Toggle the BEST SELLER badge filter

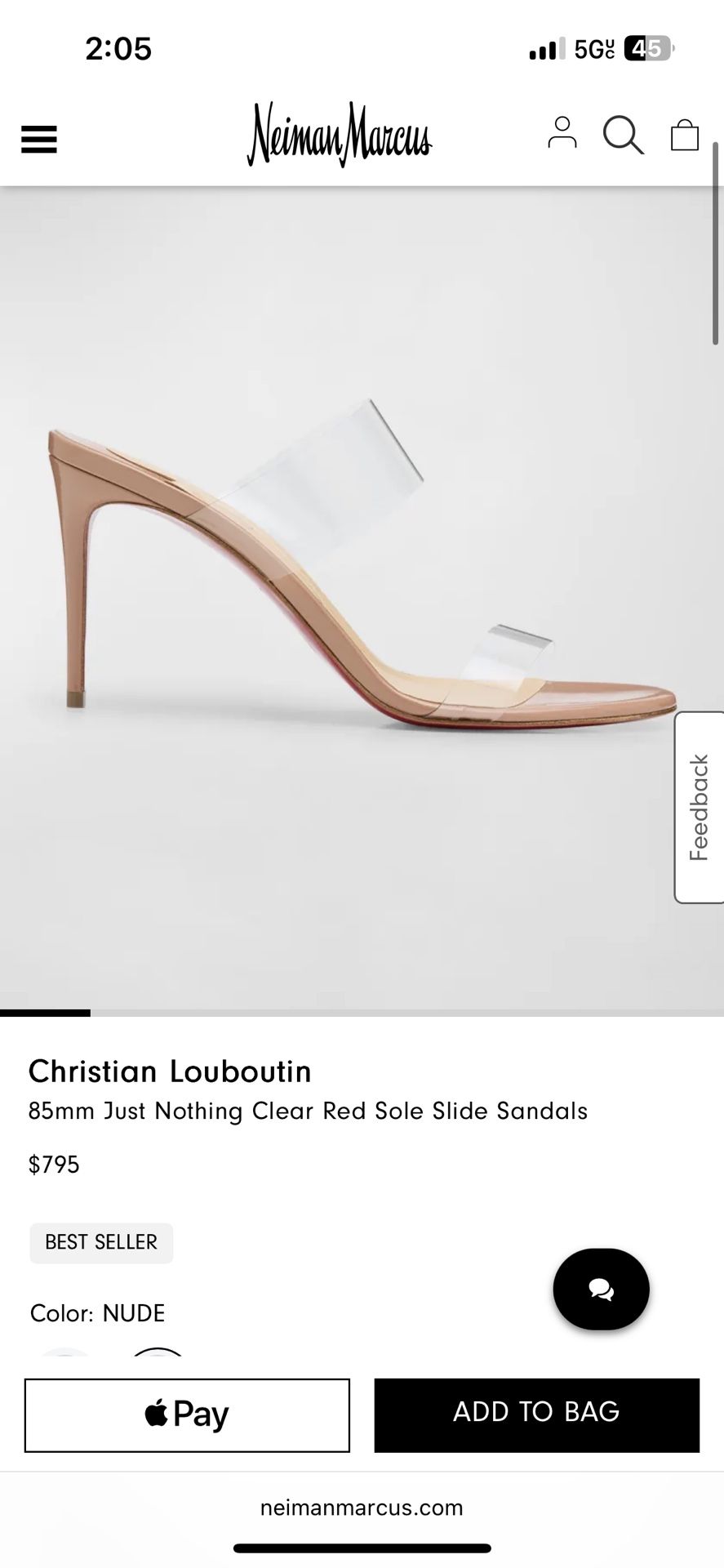coord(100,1242)
